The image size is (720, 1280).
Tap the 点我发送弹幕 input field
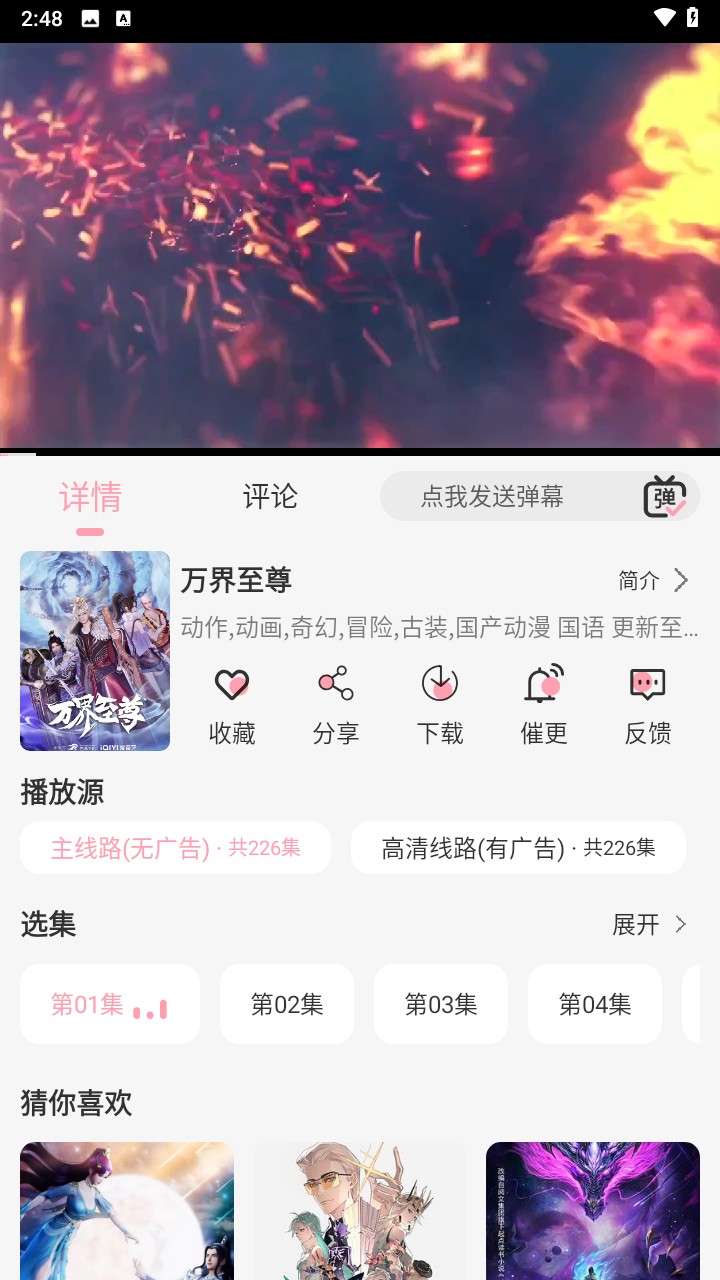click(492, 497)
